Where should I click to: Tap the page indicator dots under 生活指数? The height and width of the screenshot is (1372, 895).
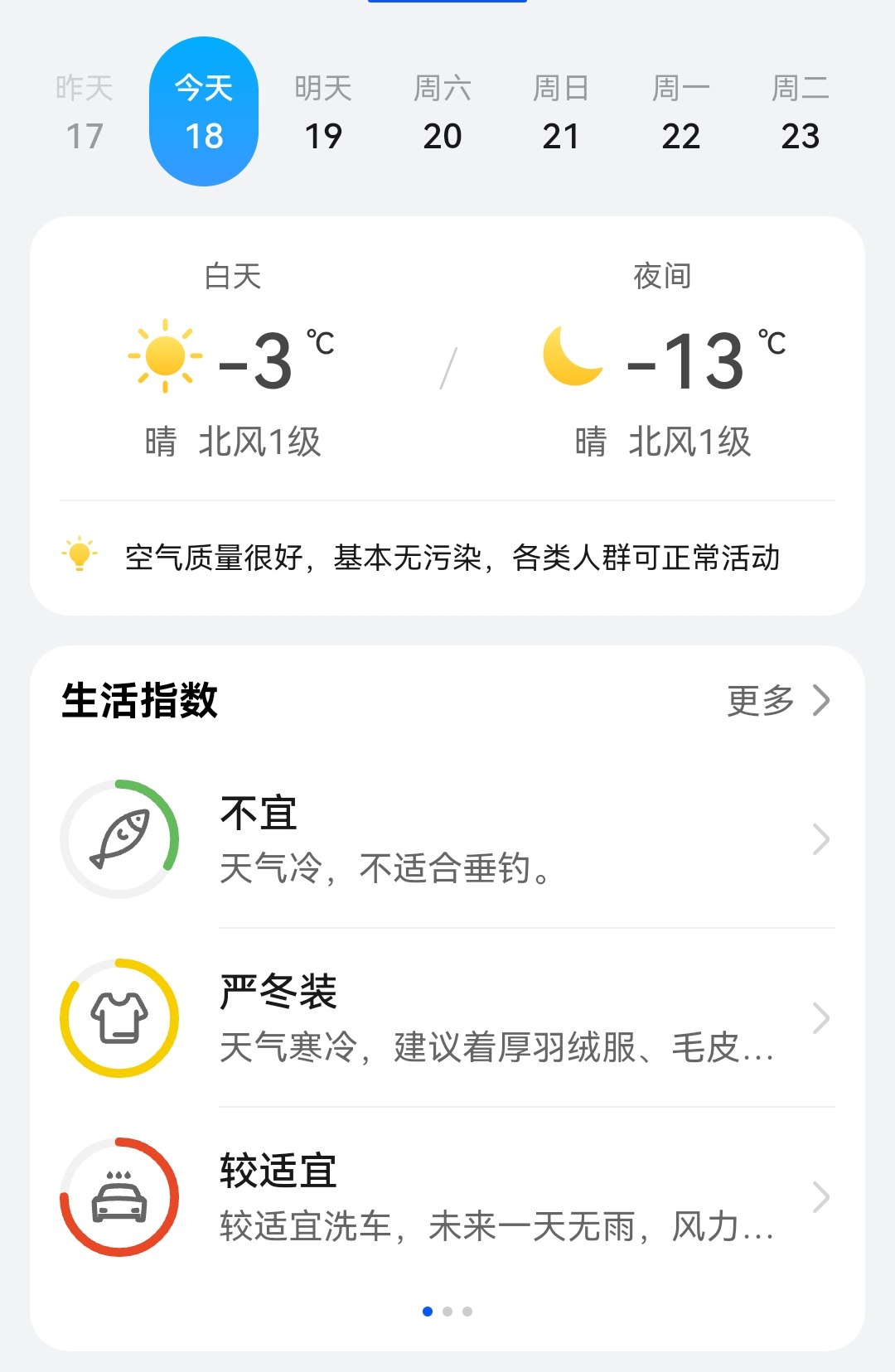(x=447, y=1312)
